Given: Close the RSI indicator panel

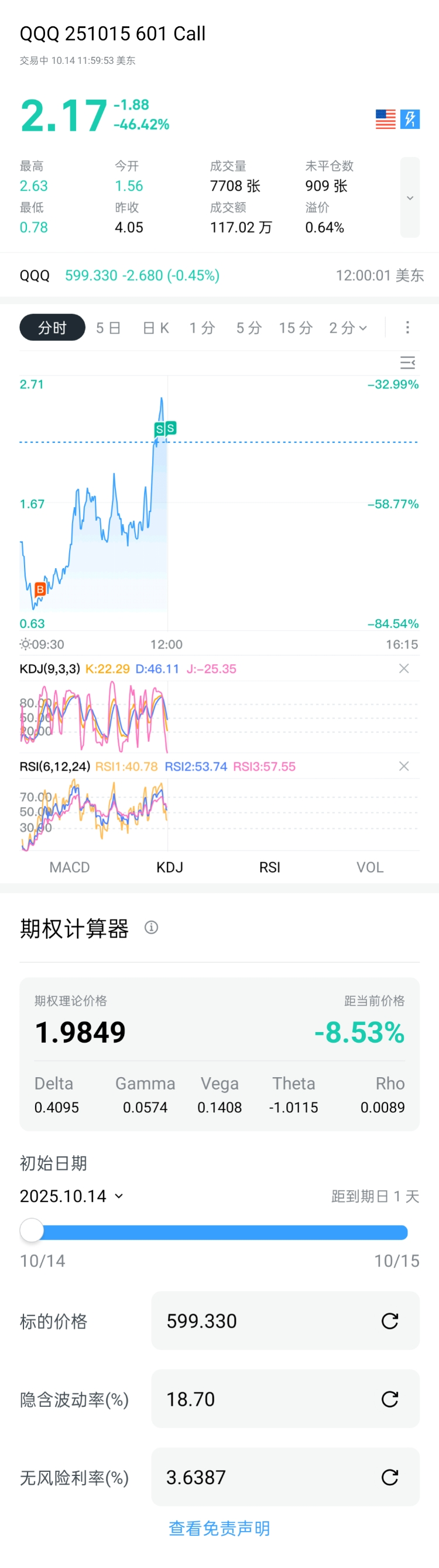Looking at the screenshot, I should (404, 766).
